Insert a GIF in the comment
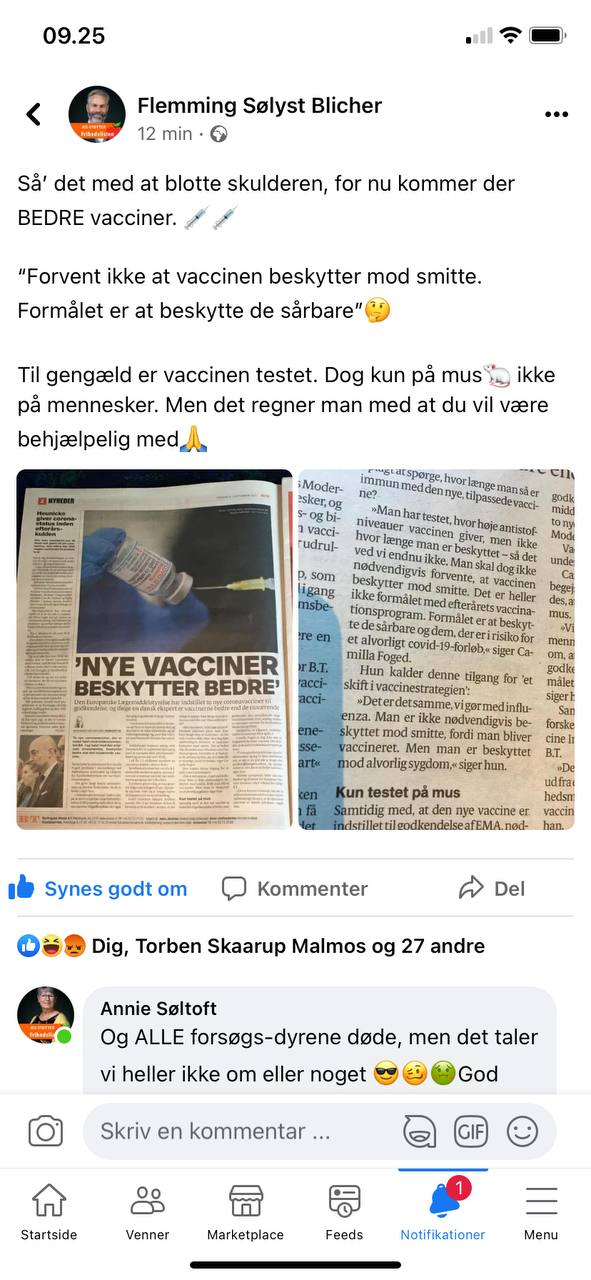Screen dimensions: 591x1280 471,1131
